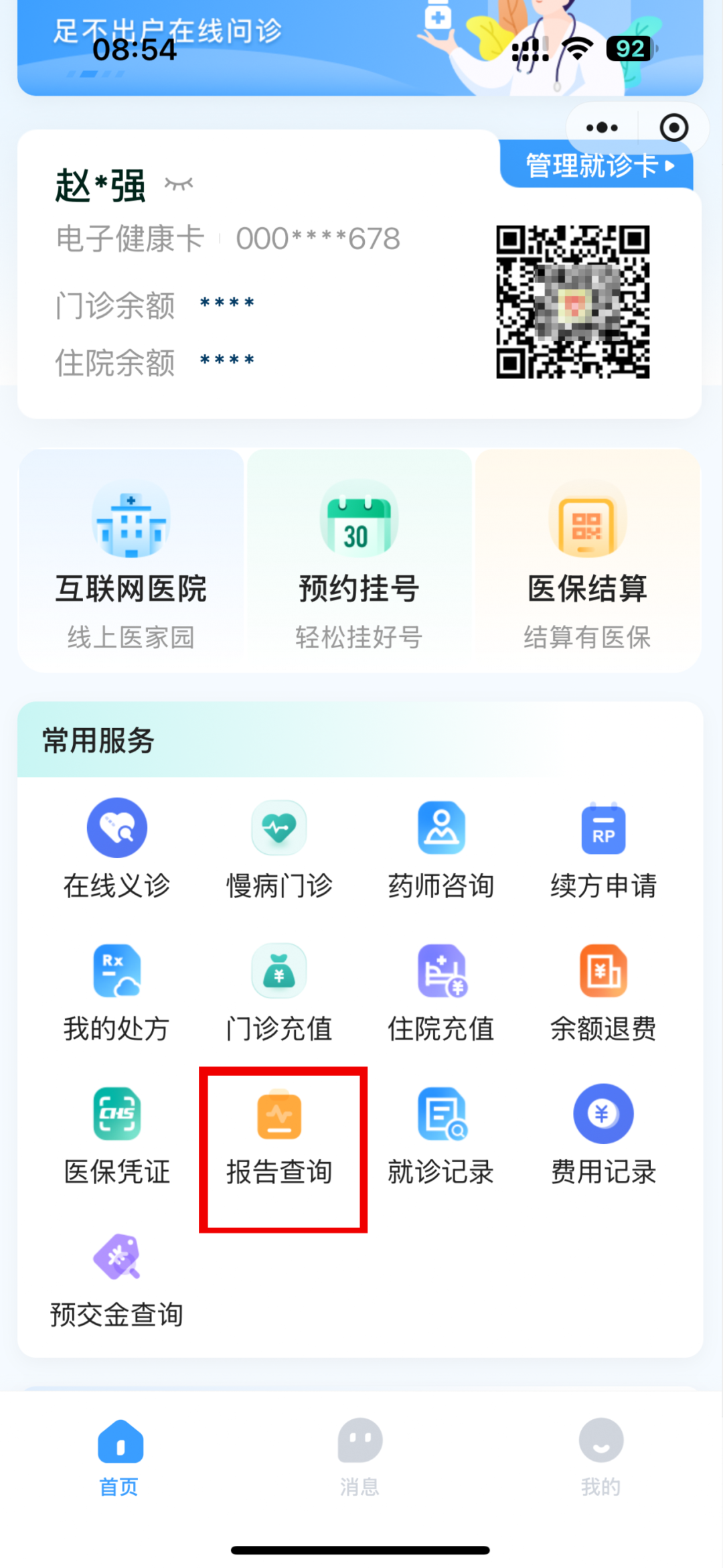Reveal the hidden 住院余额 balance

pos(226,362)
